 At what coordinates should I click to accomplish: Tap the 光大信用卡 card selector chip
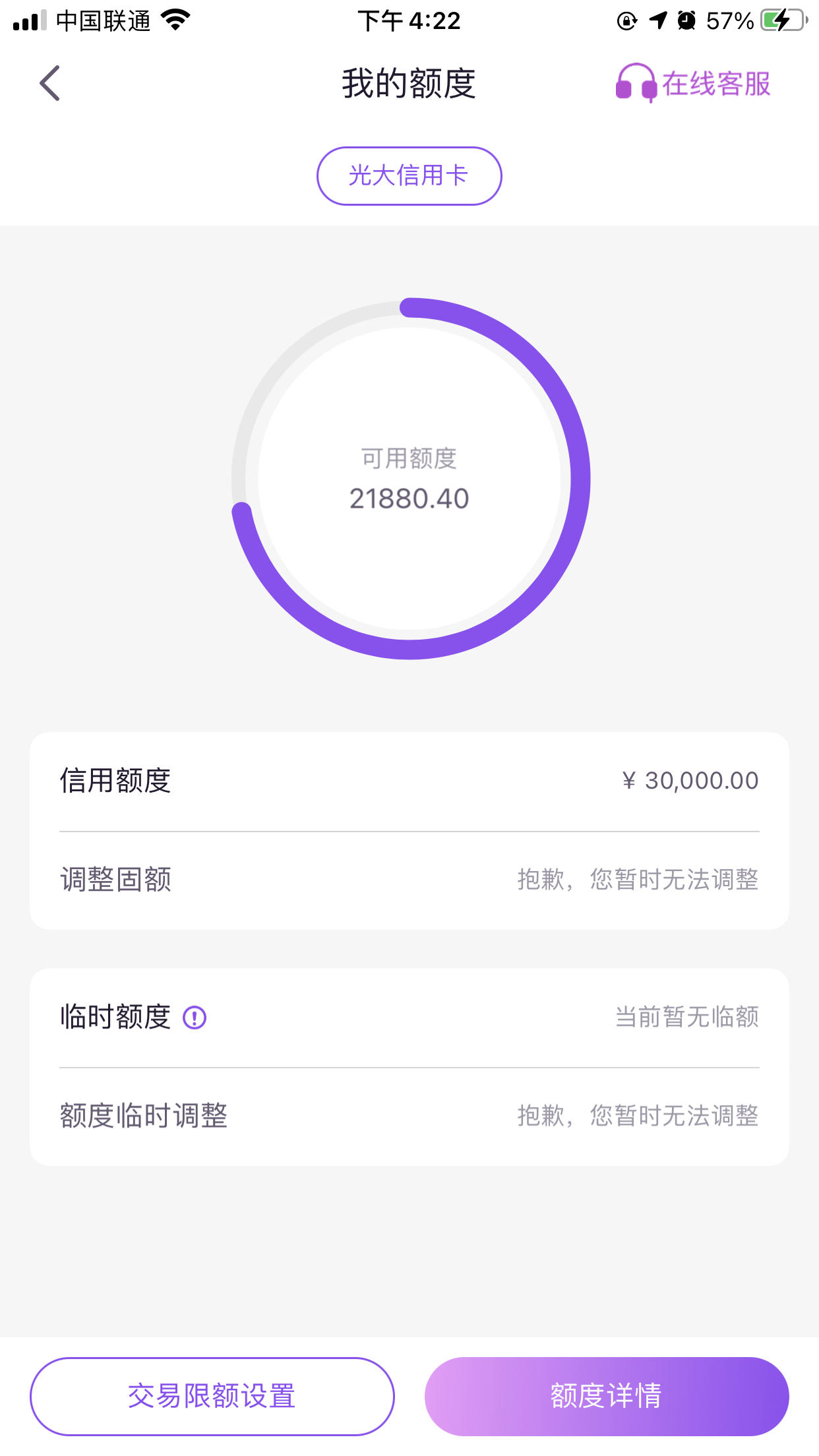(x=409, y=176)
